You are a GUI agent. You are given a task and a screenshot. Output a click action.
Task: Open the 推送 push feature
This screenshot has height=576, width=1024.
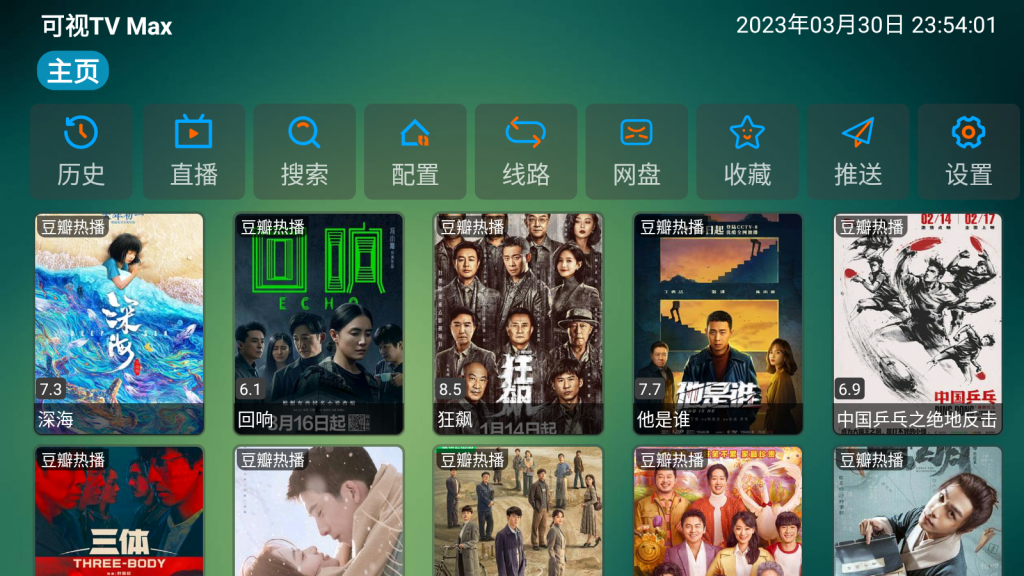click(x=858, y=151)
